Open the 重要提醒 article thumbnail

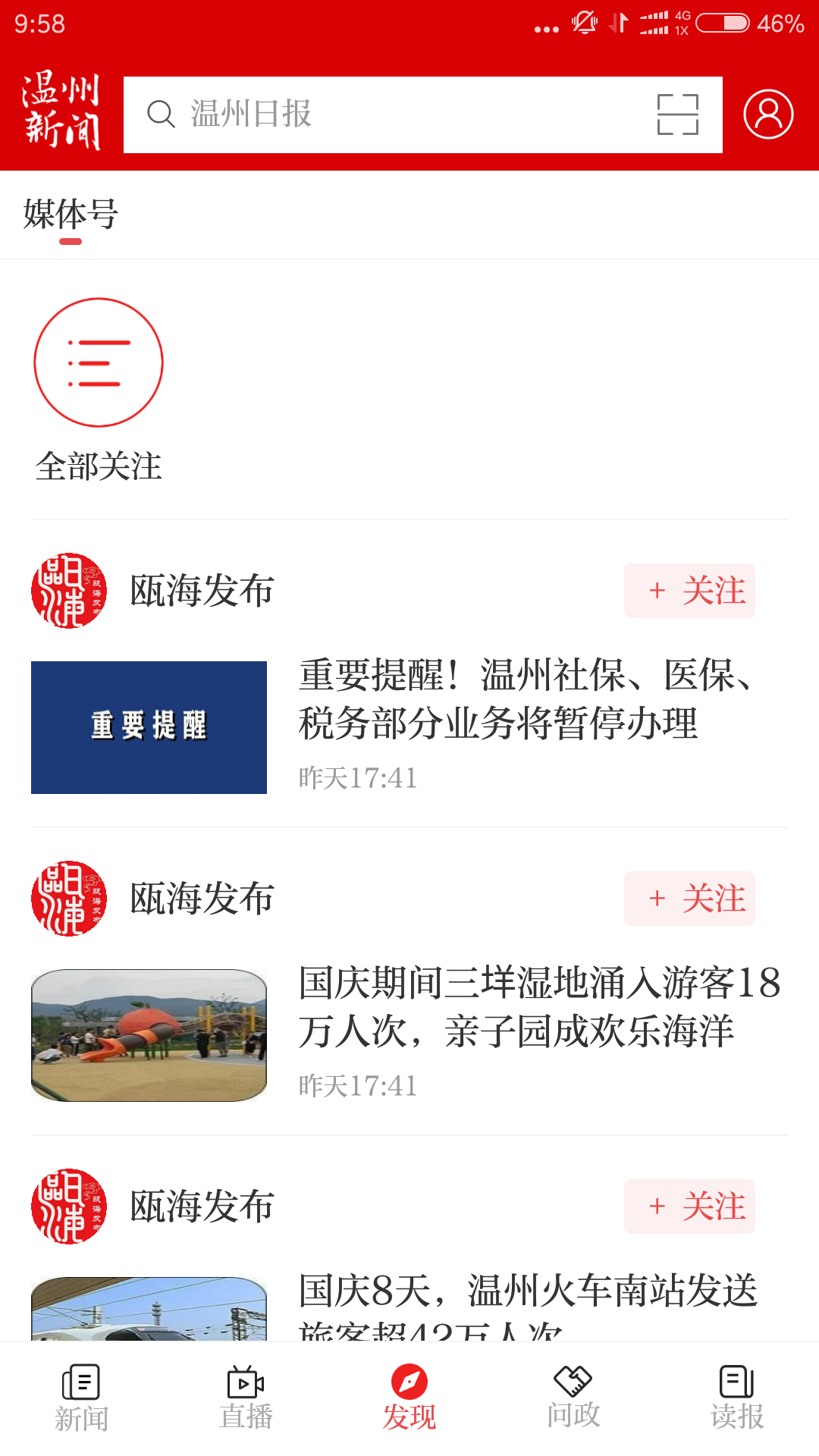(x=149, y=726)
